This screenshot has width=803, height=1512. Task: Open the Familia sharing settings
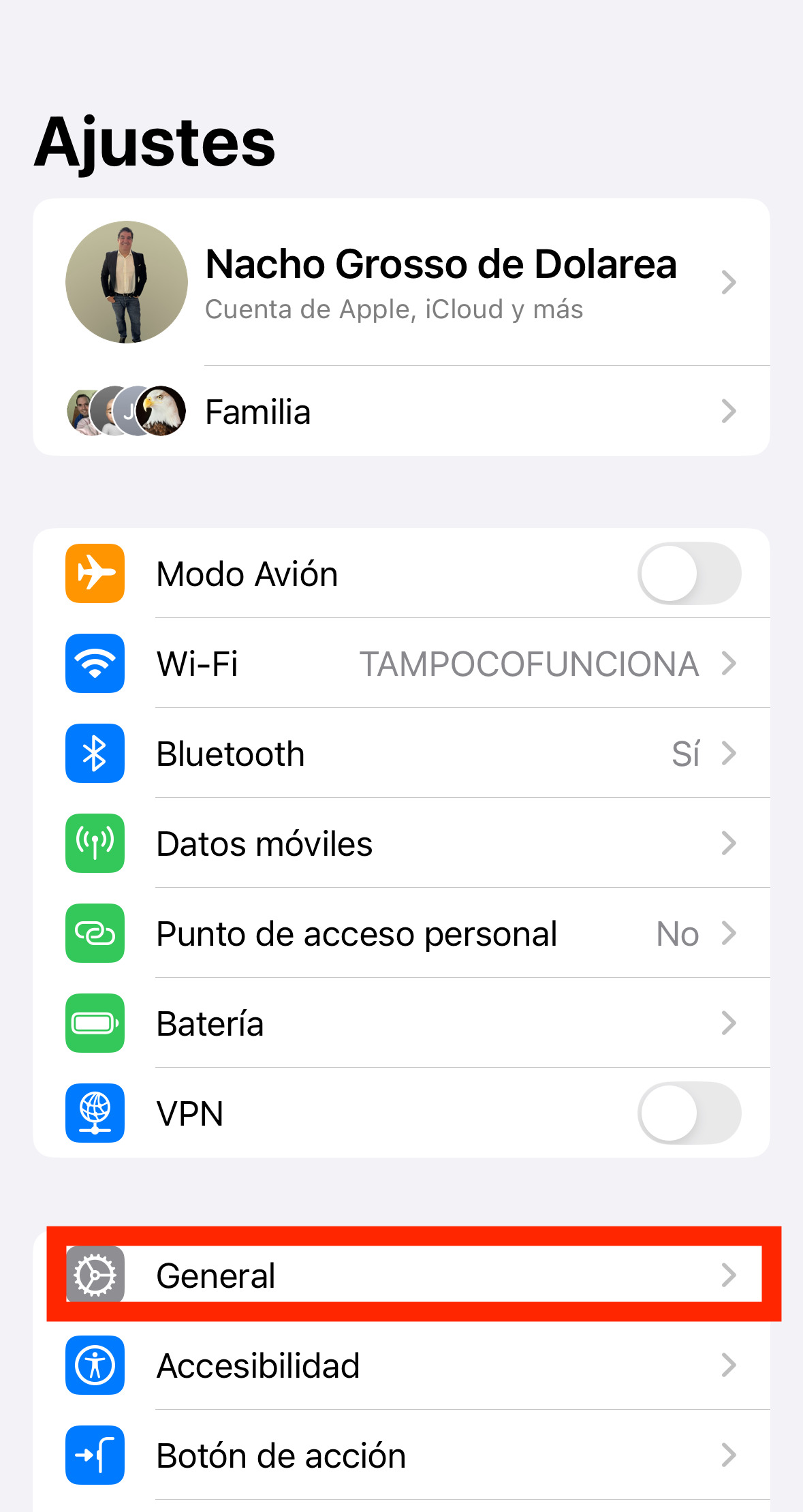[401, 411]
